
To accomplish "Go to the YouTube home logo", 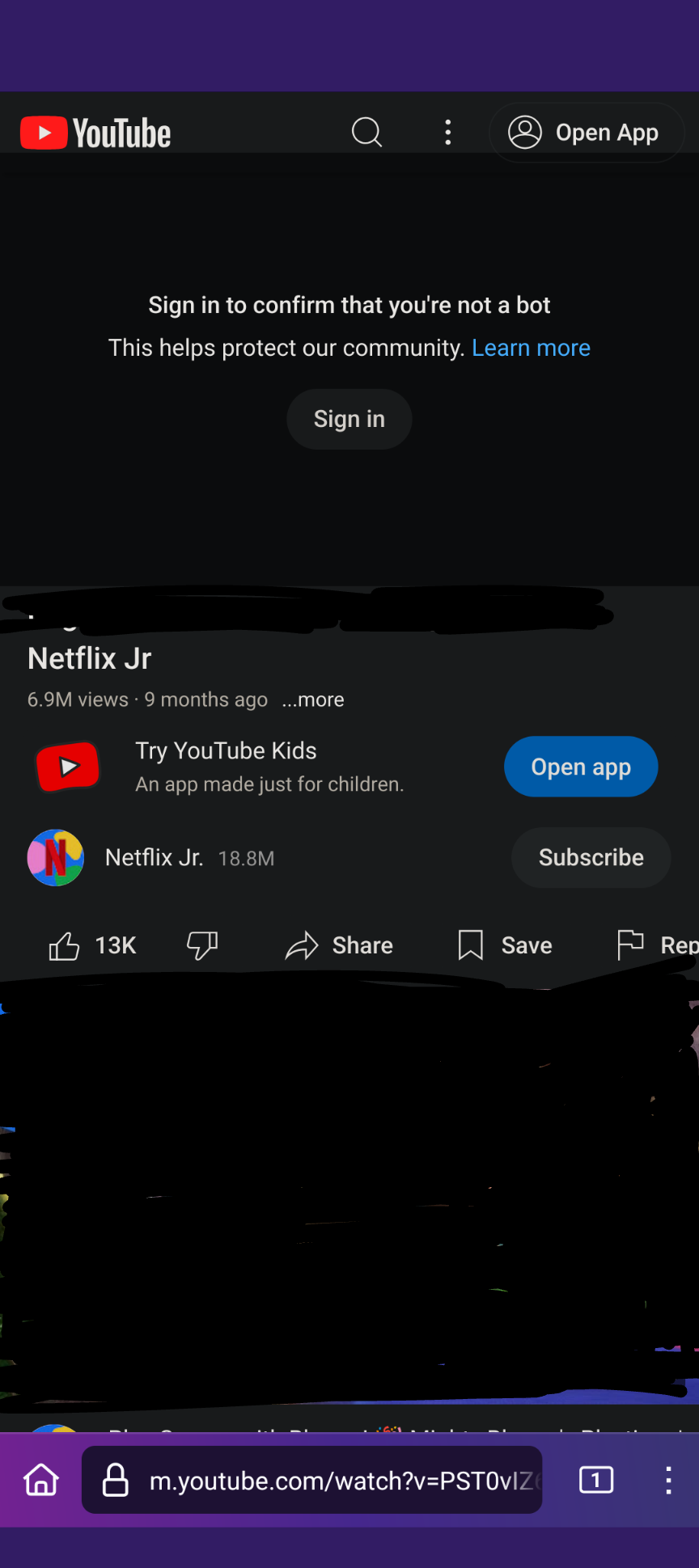I will (95, 133).
